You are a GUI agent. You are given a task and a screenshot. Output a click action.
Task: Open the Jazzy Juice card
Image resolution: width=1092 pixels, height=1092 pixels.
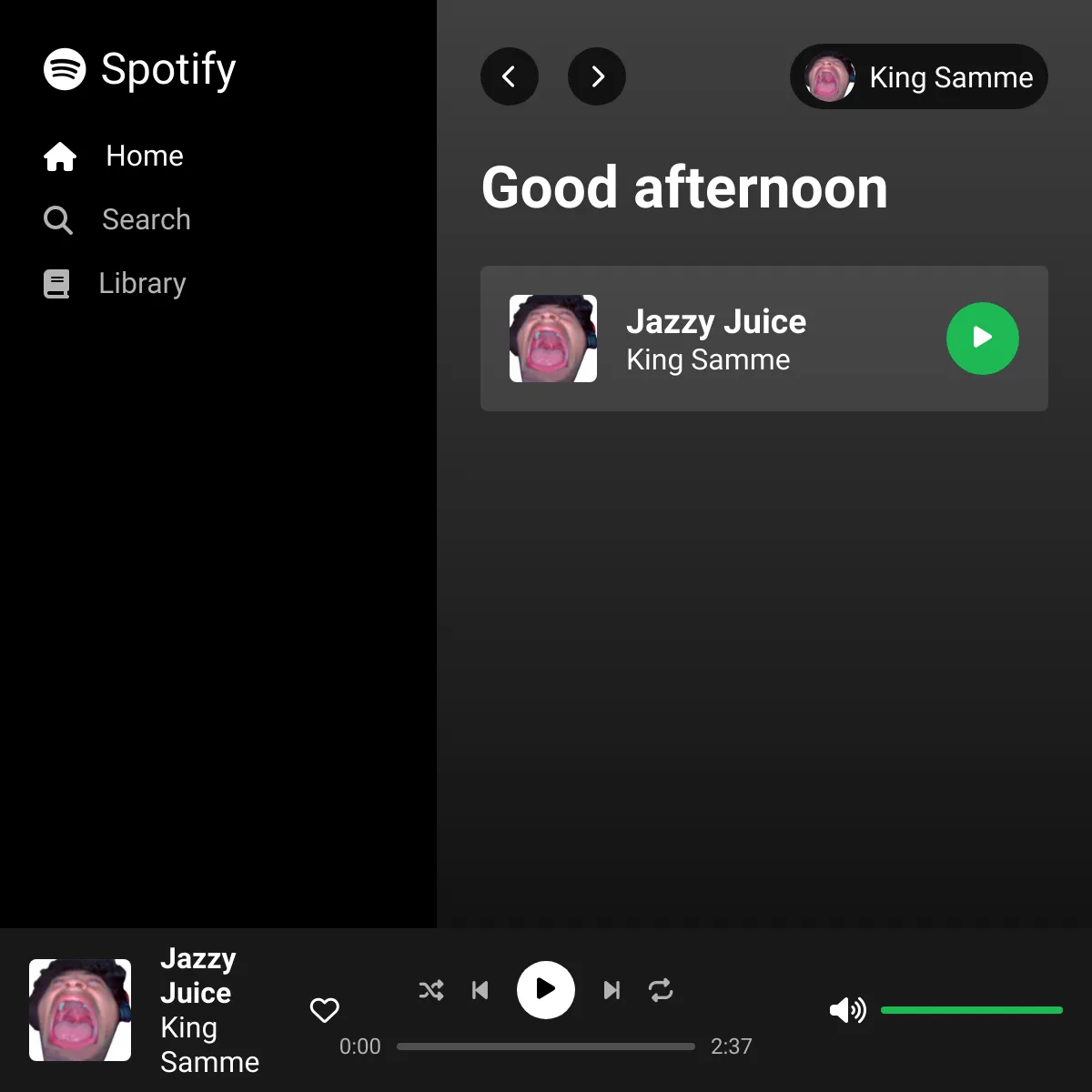point(764,339)
